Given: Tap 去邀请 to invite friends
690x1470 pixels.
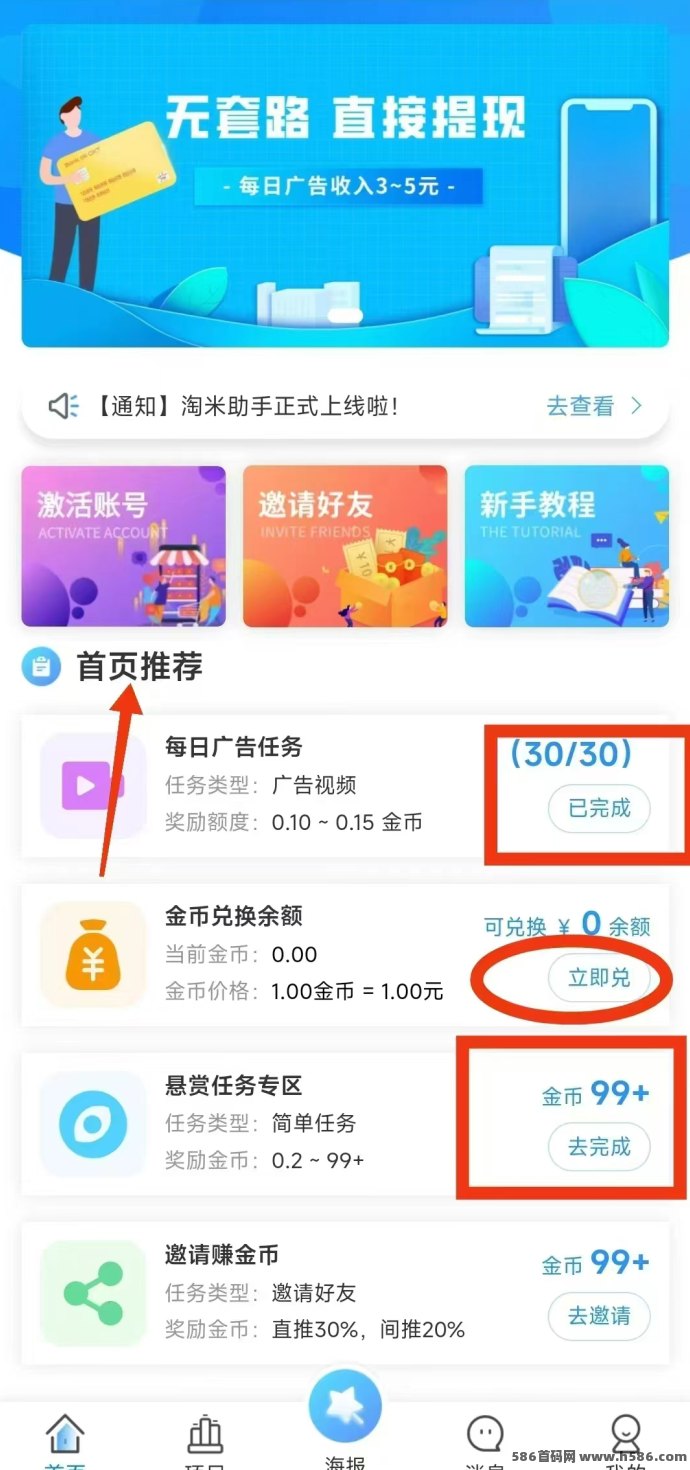Looking at the screenshot, I should pyautogui.click(x=599, y=1315).
